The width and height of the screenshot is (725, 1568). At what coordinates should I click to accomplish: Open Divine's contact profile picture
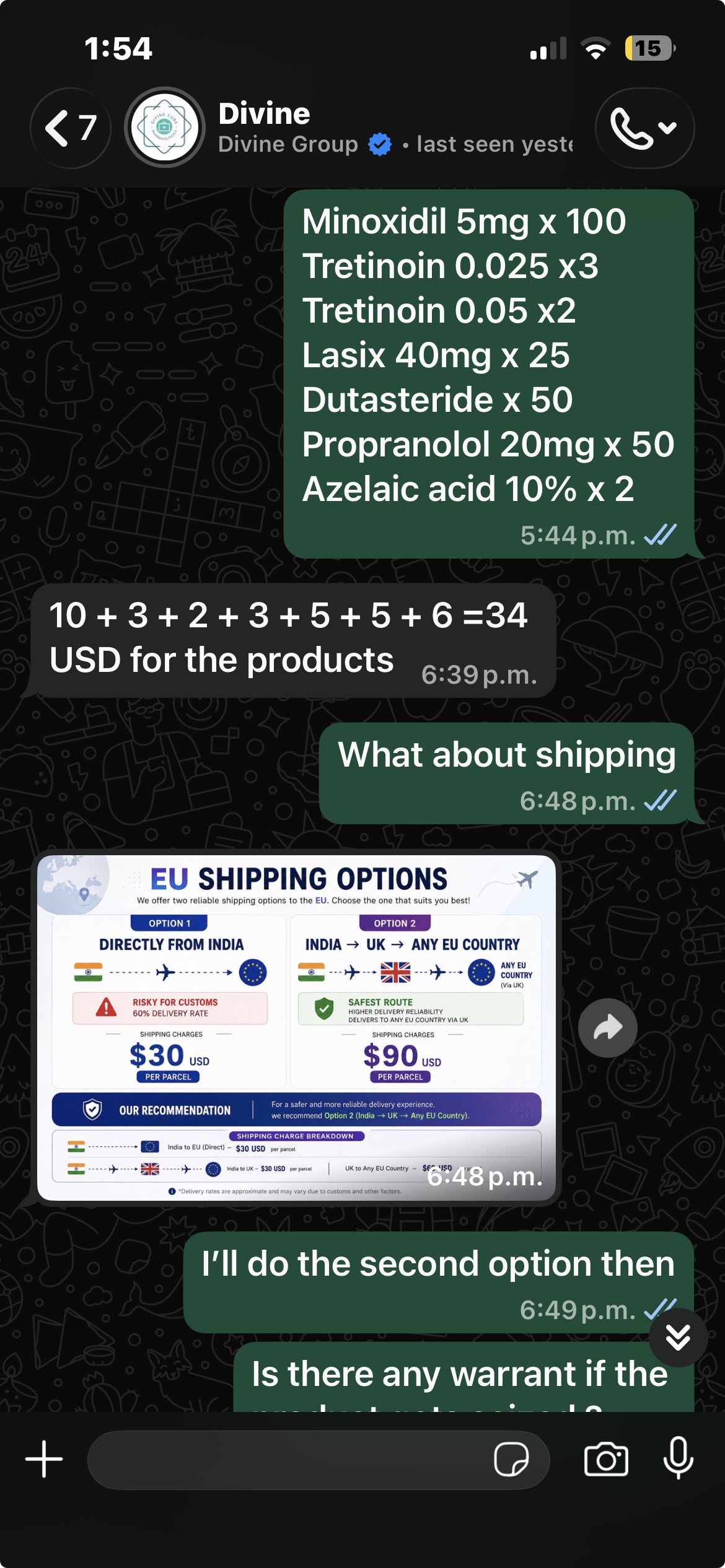pos(164,128)
